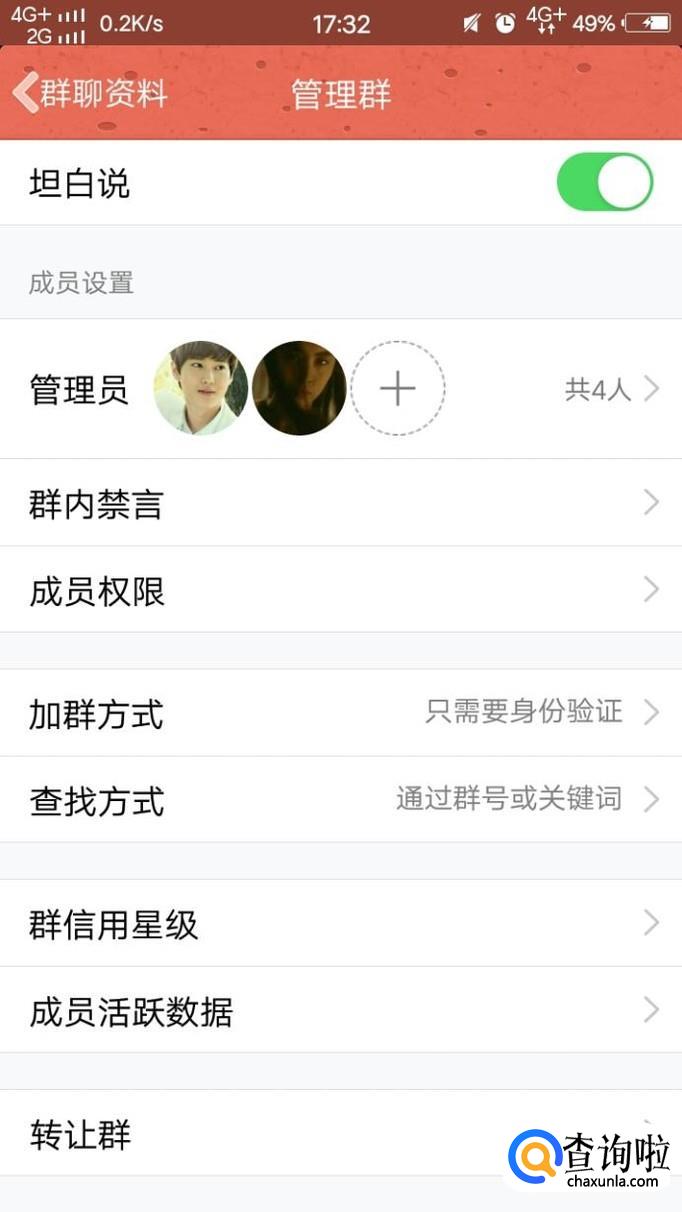The image size is (682, 1212).
Task: Open 成员活跃数据
Action: coord(340,1010)
